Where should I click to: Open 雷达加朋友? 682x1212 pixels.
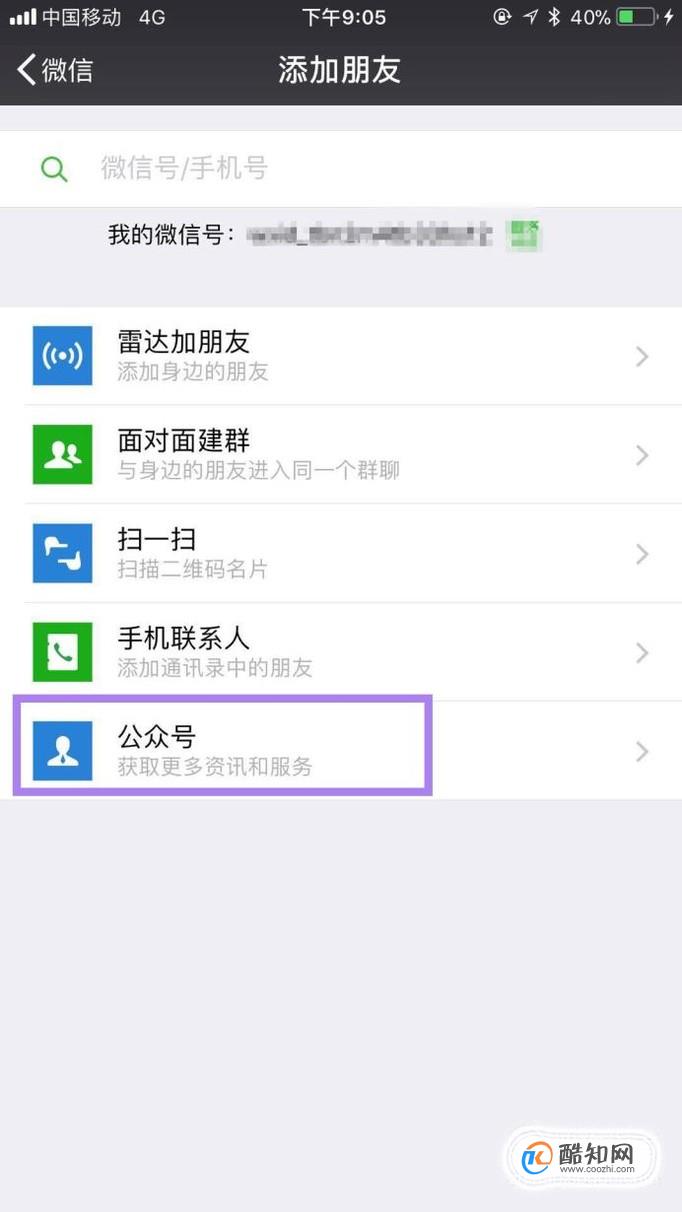pos(341,356)
